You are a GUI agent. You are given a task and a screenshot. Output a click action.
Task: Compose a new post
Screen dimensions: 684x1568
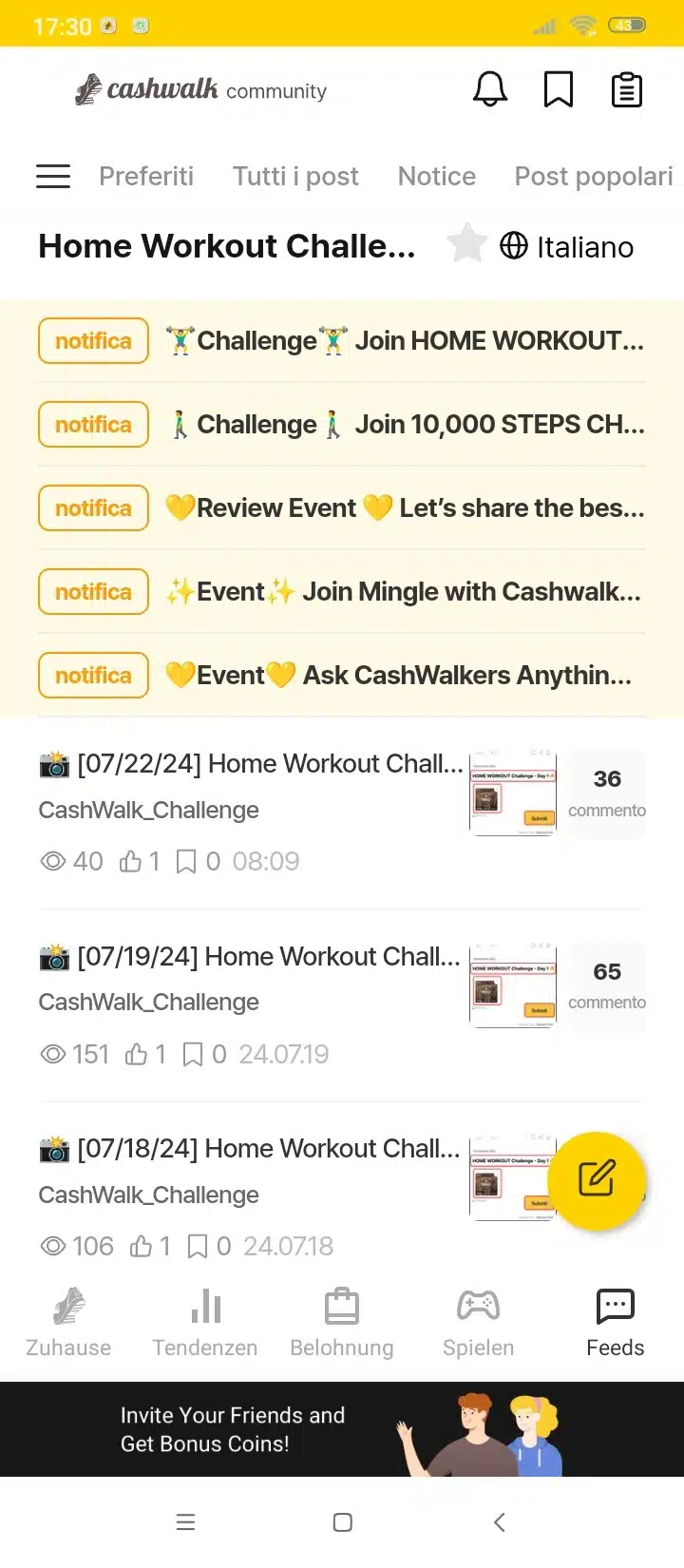597,1179
